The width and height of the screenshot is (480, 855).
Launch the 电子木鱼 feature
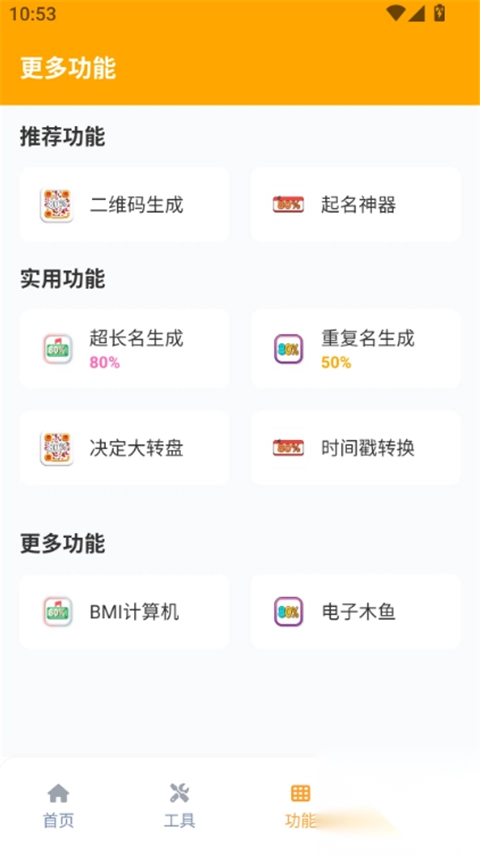(x=356, y=611)
